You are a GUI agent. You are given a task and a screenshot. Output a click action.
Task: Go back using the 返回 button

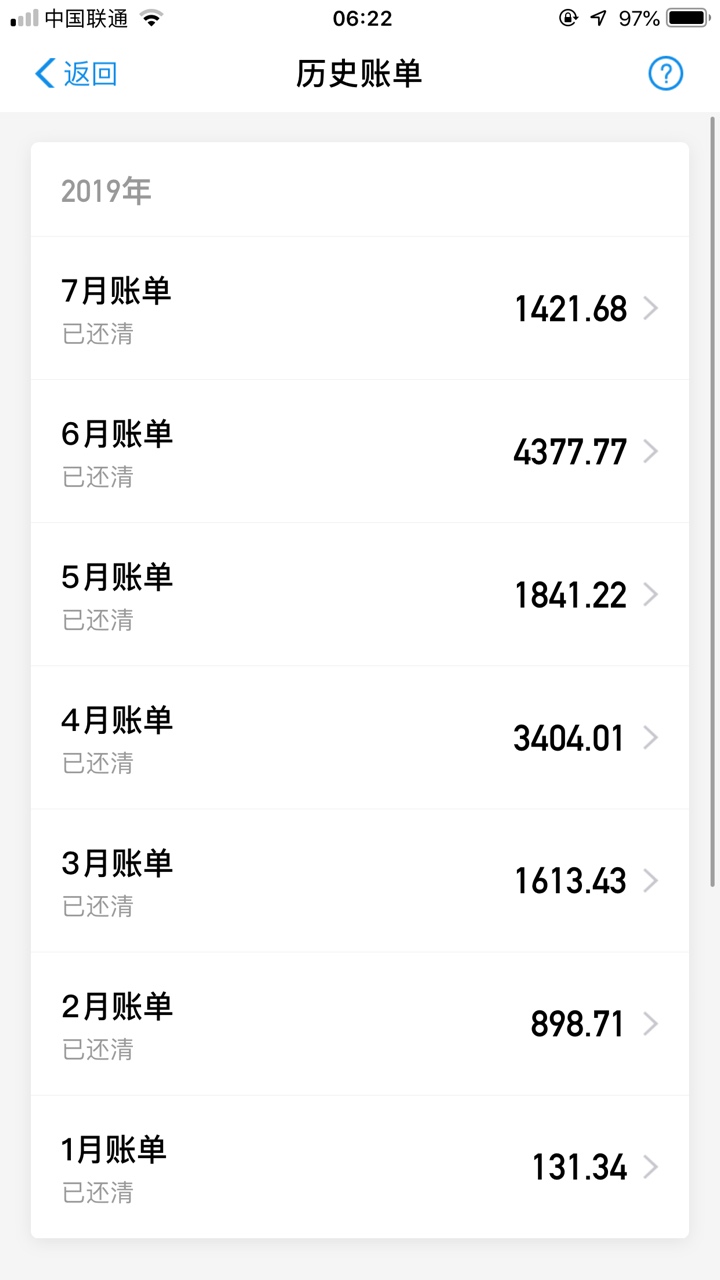(x=76, y=73)
